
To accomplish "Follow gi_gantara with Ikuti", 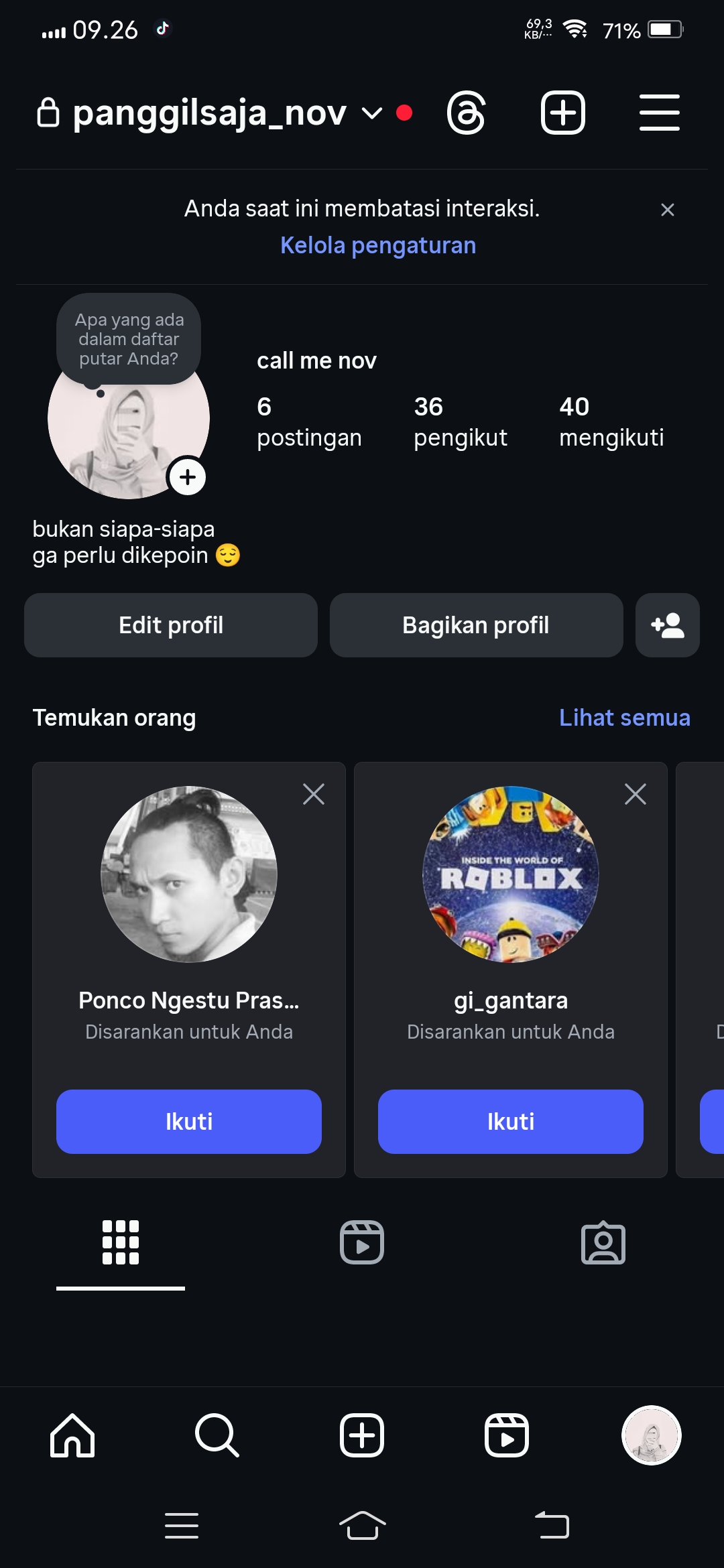I will pyautogui.click(x=510, y=1121).
